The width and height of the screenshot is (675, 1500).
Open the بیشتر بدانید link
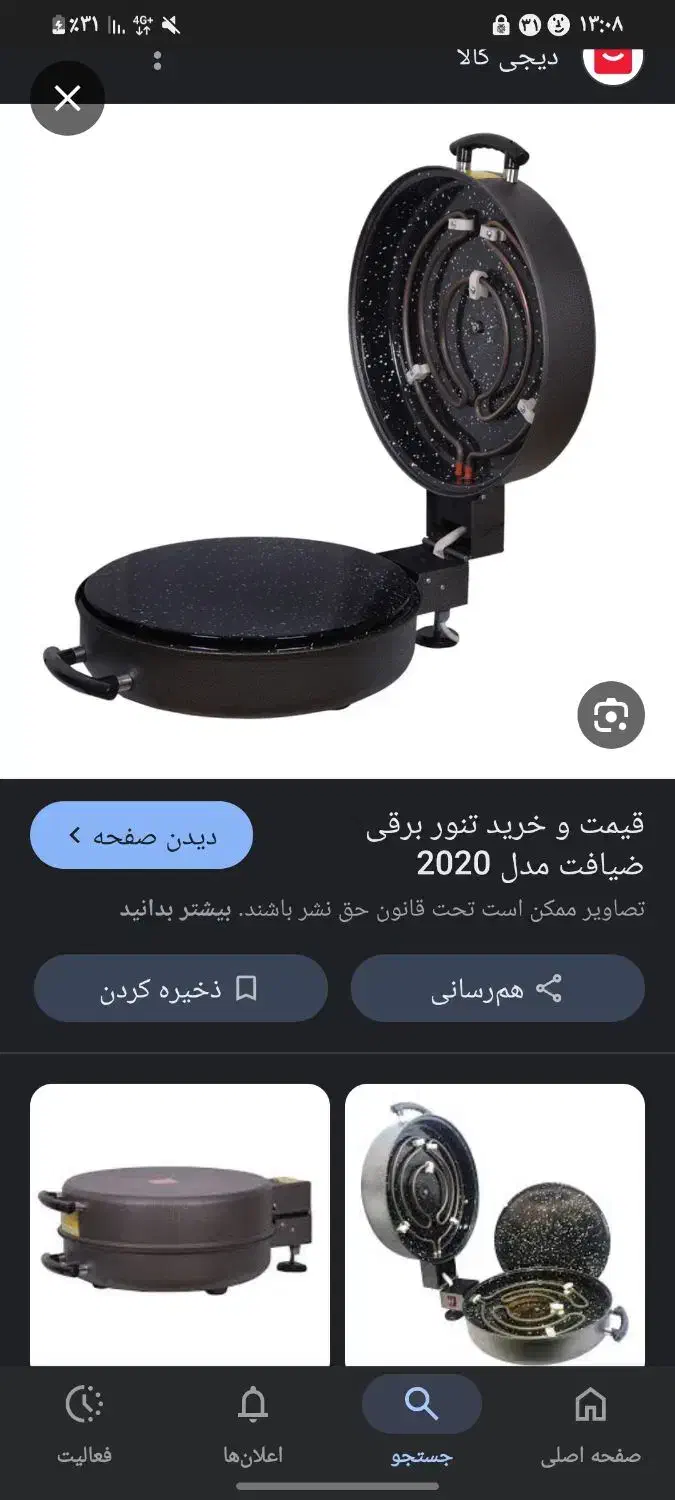click(176, 909)
